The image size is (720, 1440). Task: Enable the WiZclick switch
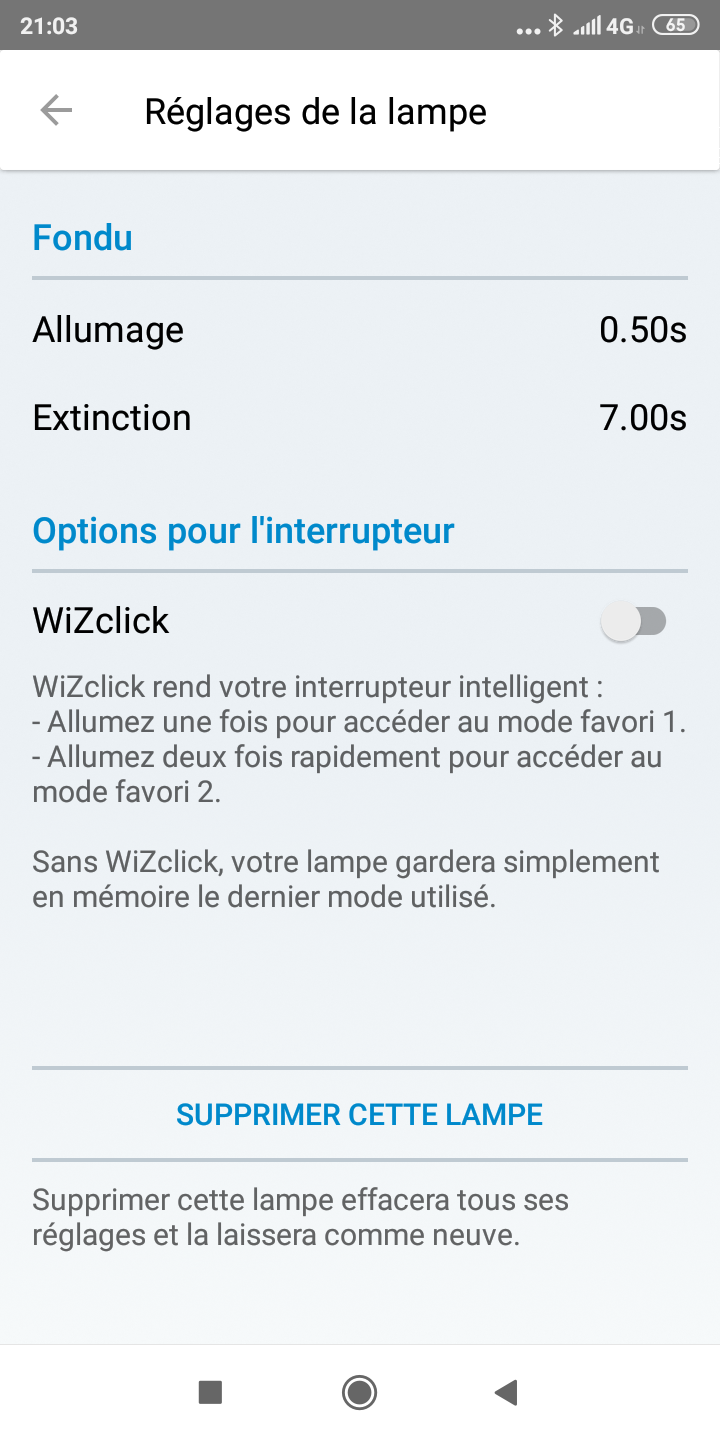[x=633, y=622]
